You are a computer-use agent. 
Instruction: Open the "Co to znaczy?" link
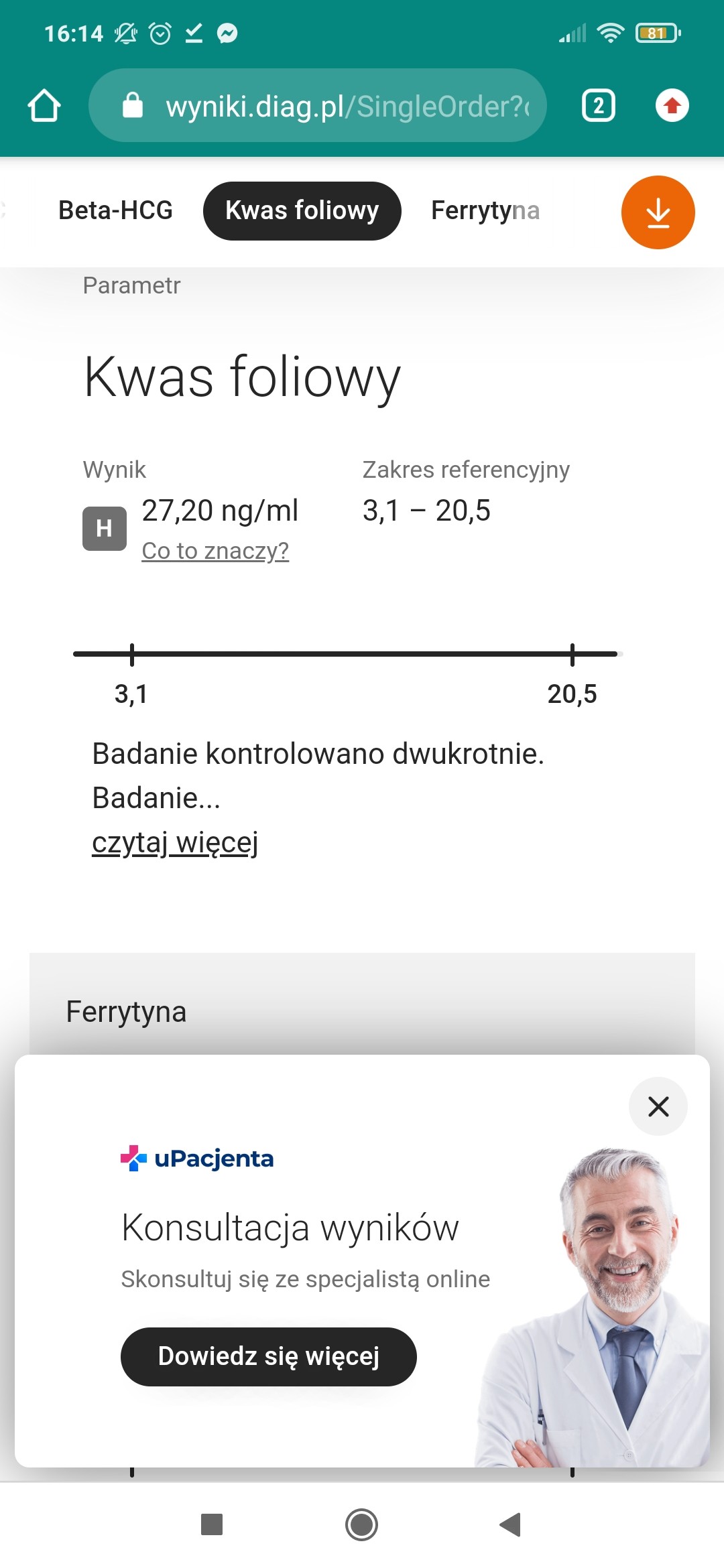click(215, 551)
